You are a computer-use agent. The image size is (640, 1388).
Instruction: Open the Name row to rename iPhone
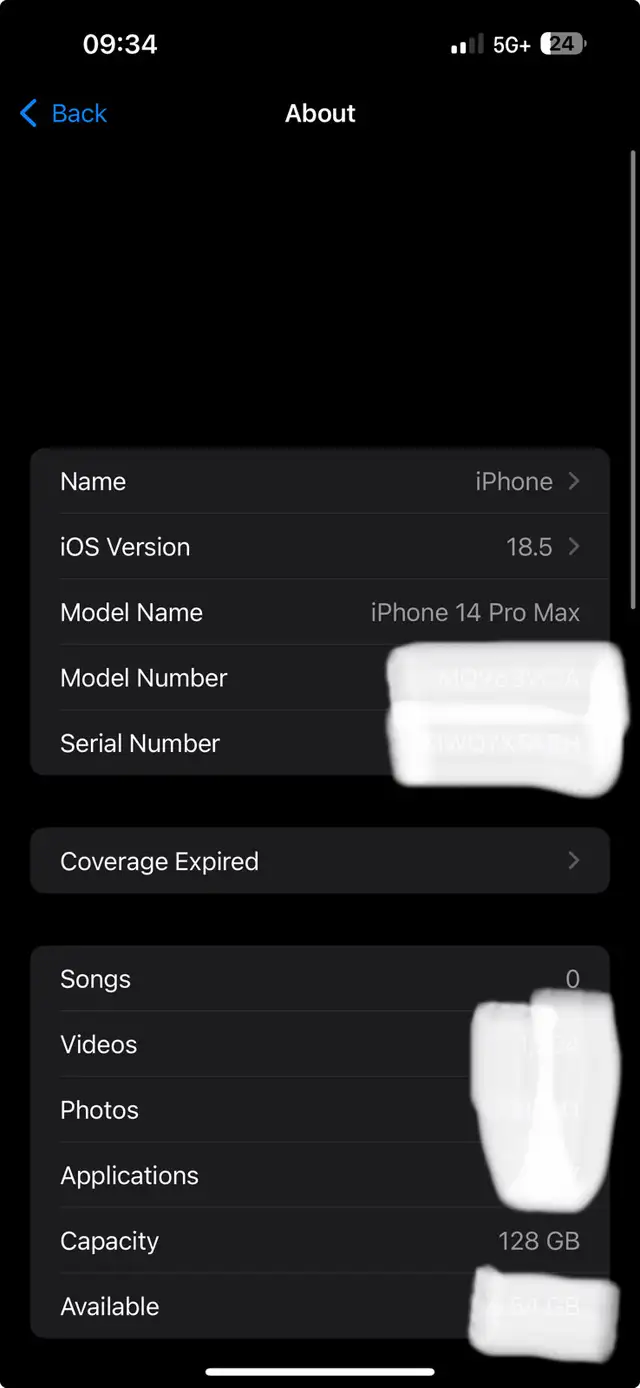(x=320, y=481)
